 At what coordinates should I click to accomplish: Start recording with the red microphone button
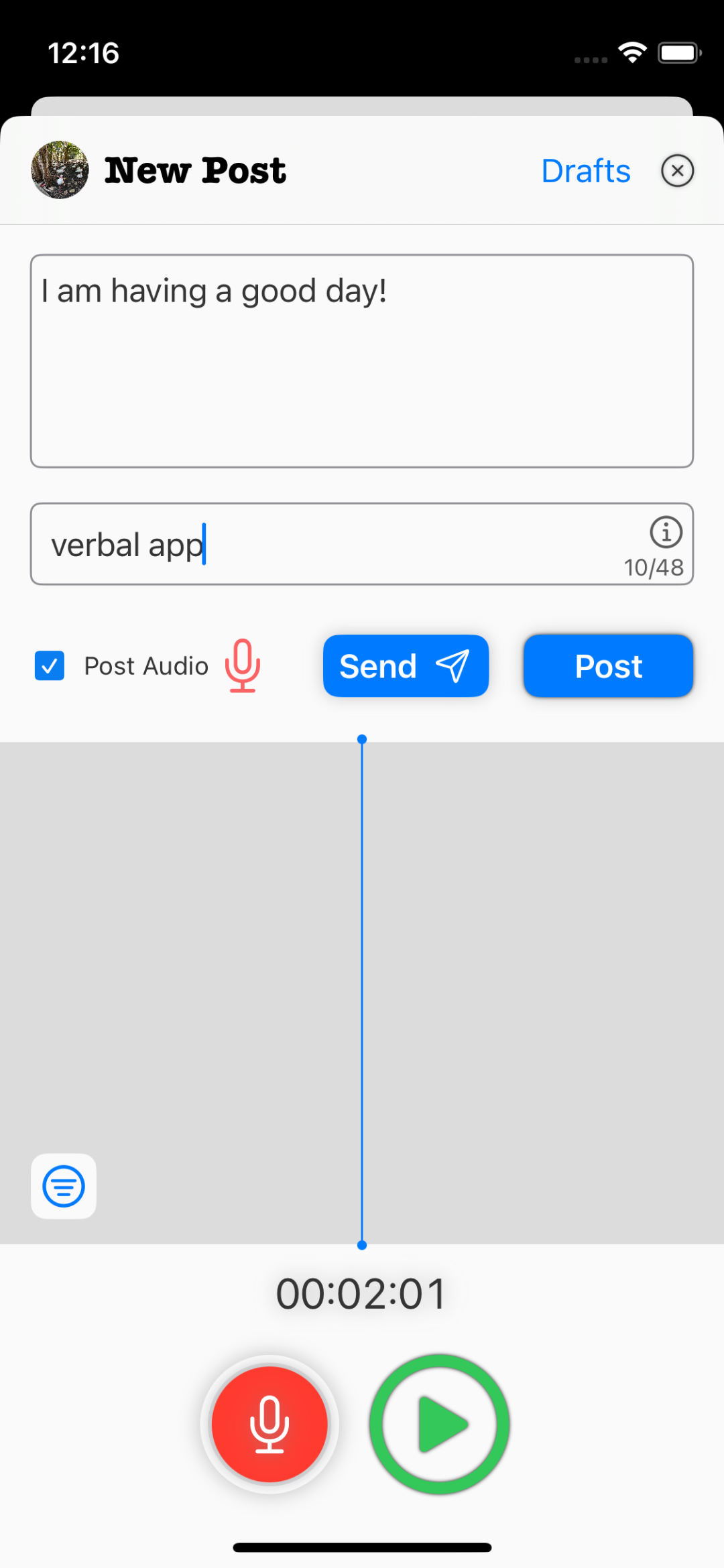pos(269,1424)
